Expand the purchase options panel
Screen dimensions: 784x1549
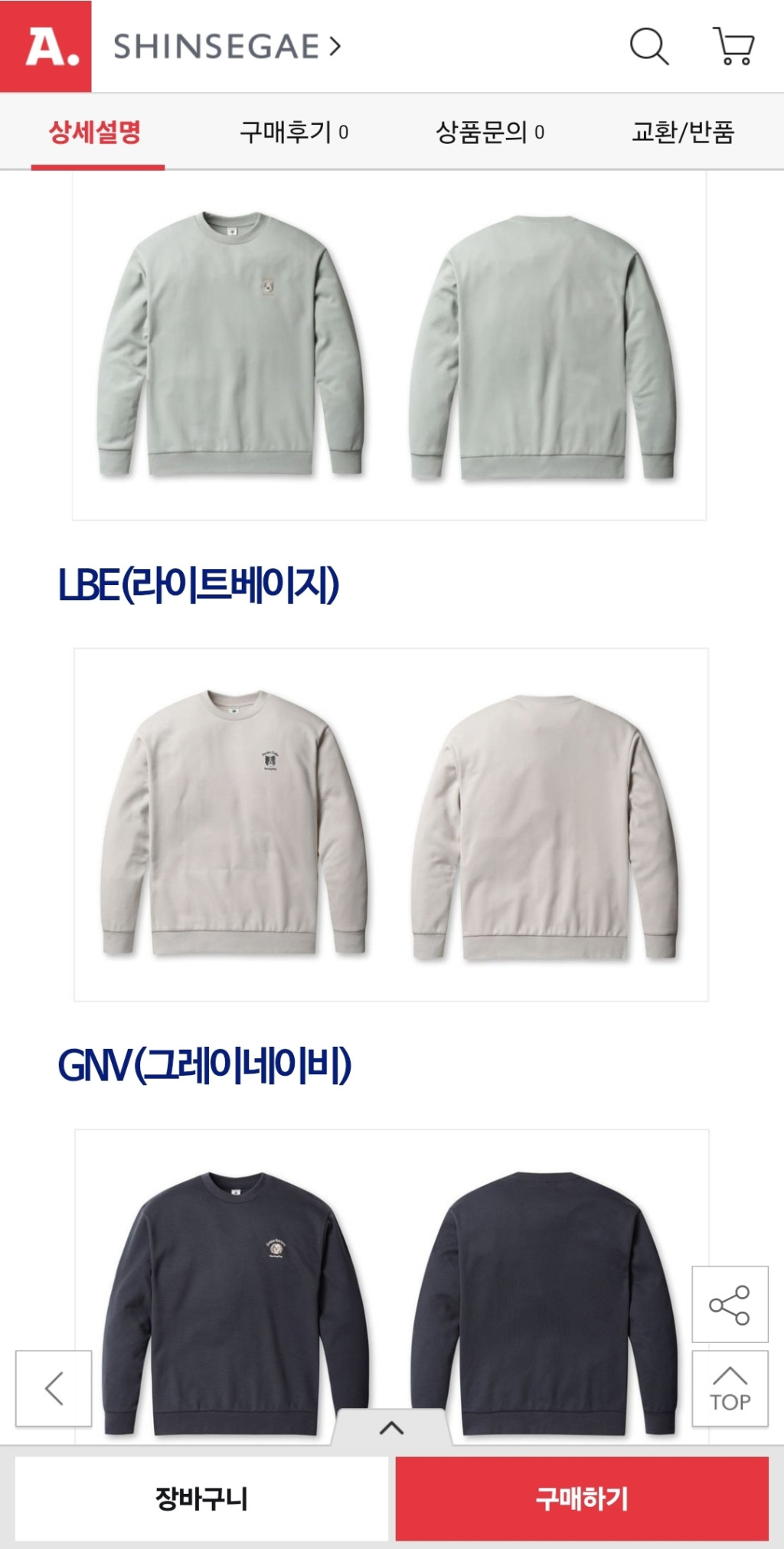pos(391,1427)
